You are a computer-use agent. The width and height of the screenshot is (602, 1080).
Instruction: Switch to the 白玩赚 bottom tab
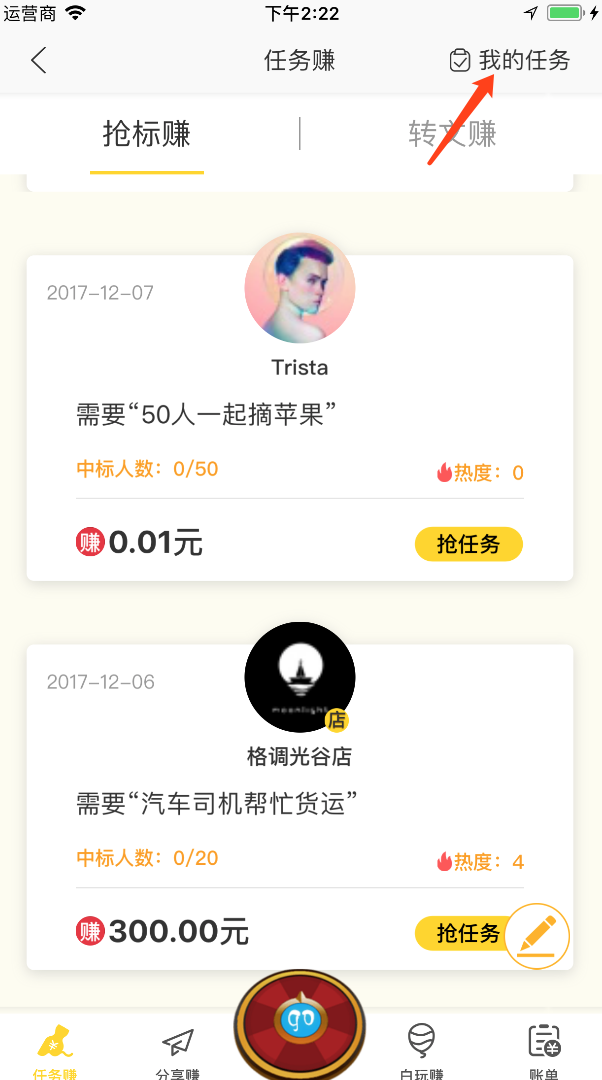(x=422, y=1050)
